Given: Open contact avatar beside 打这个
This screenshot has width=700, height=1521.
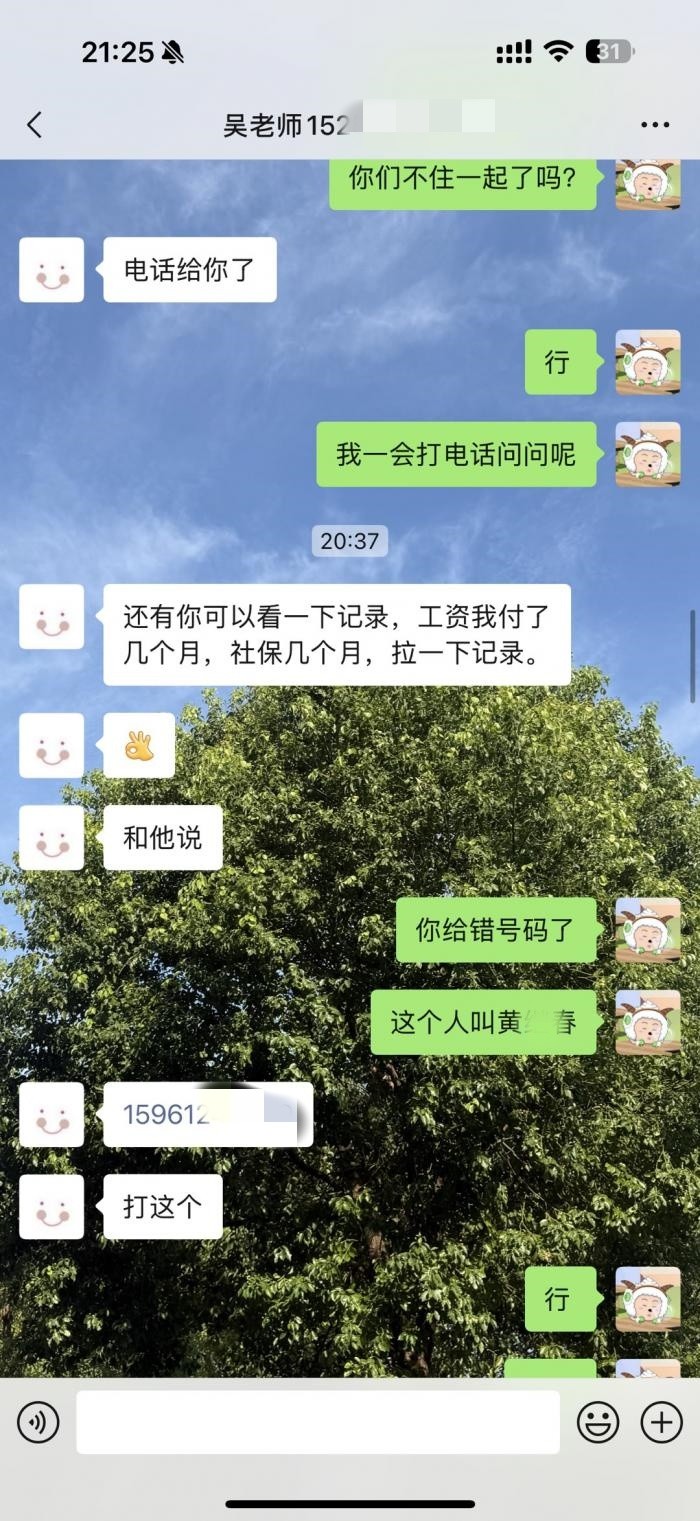Looking at the screenshot, I should pos(52,1206).
